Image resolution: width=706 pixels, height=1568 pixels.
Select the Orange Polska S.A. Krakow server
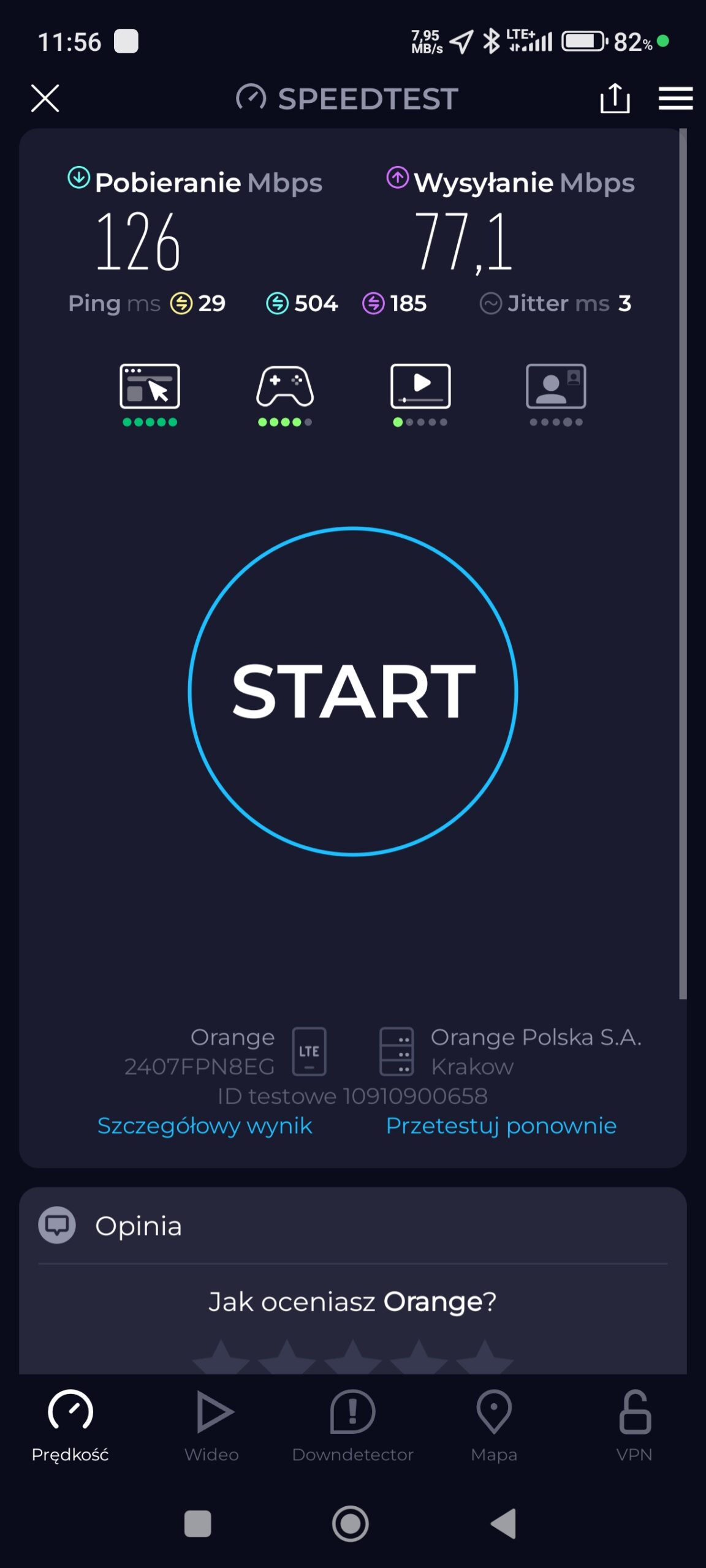(x=509, y=1051)
